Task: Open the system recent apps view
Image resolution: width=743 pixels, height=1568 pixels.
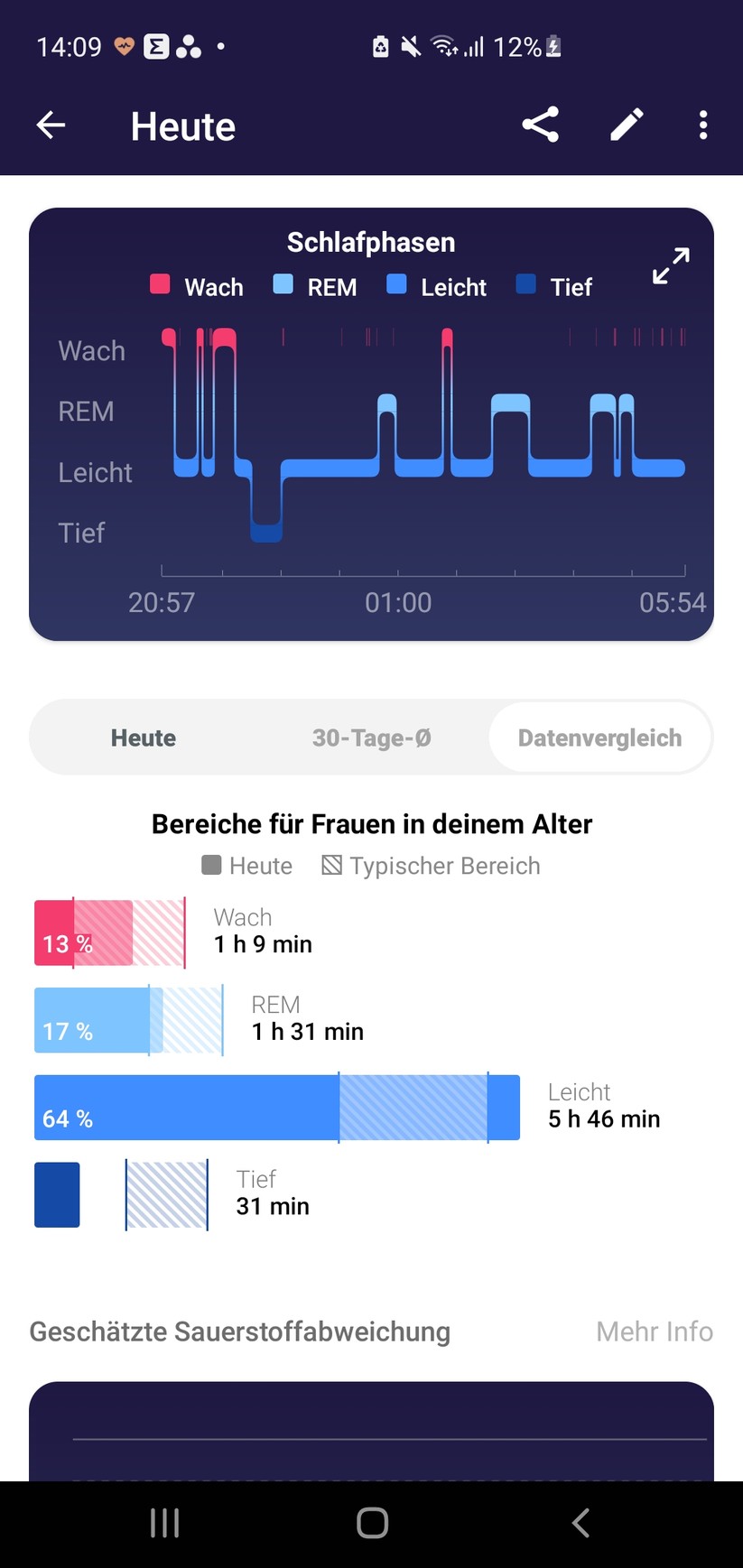Action: 164,1523
